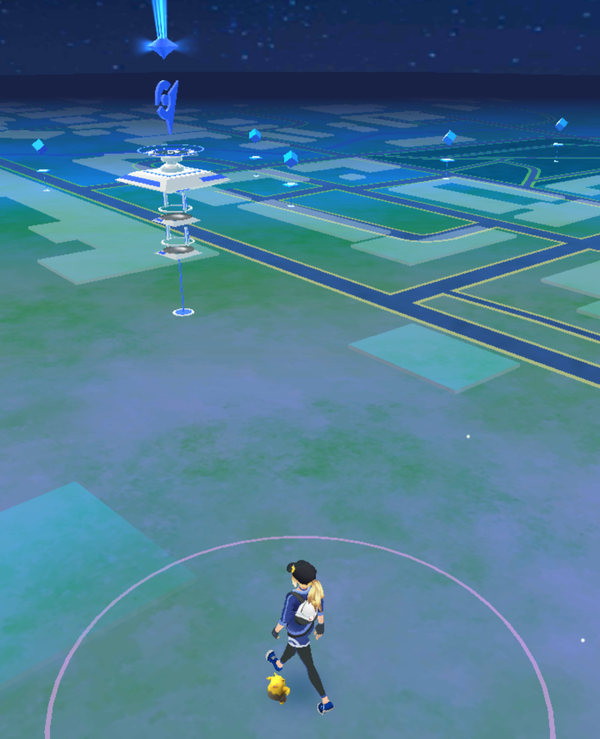
Task: Tap the yellow buddy Pokémon beside the trainer
Action: 277,688
